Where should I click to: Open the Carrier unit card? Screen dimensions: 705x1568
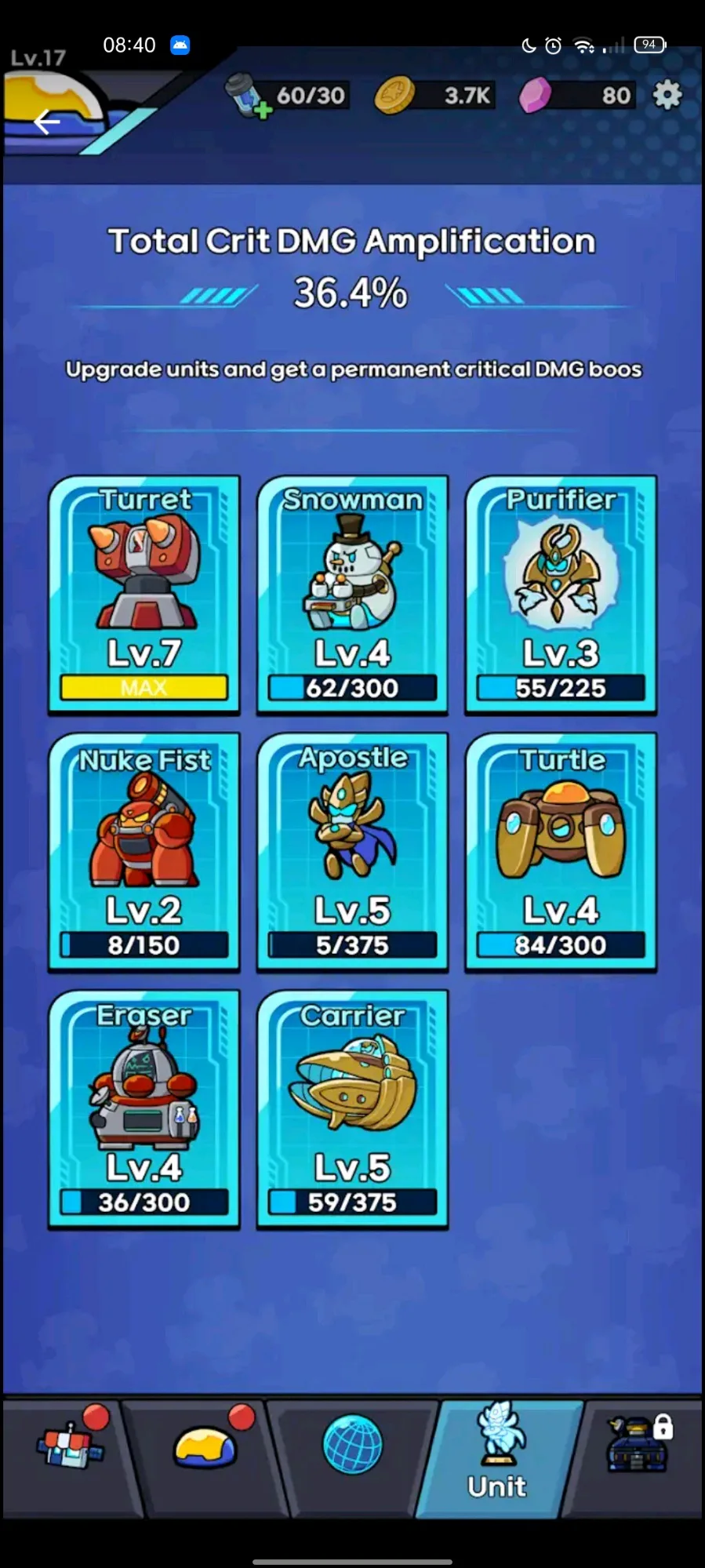352,1109
